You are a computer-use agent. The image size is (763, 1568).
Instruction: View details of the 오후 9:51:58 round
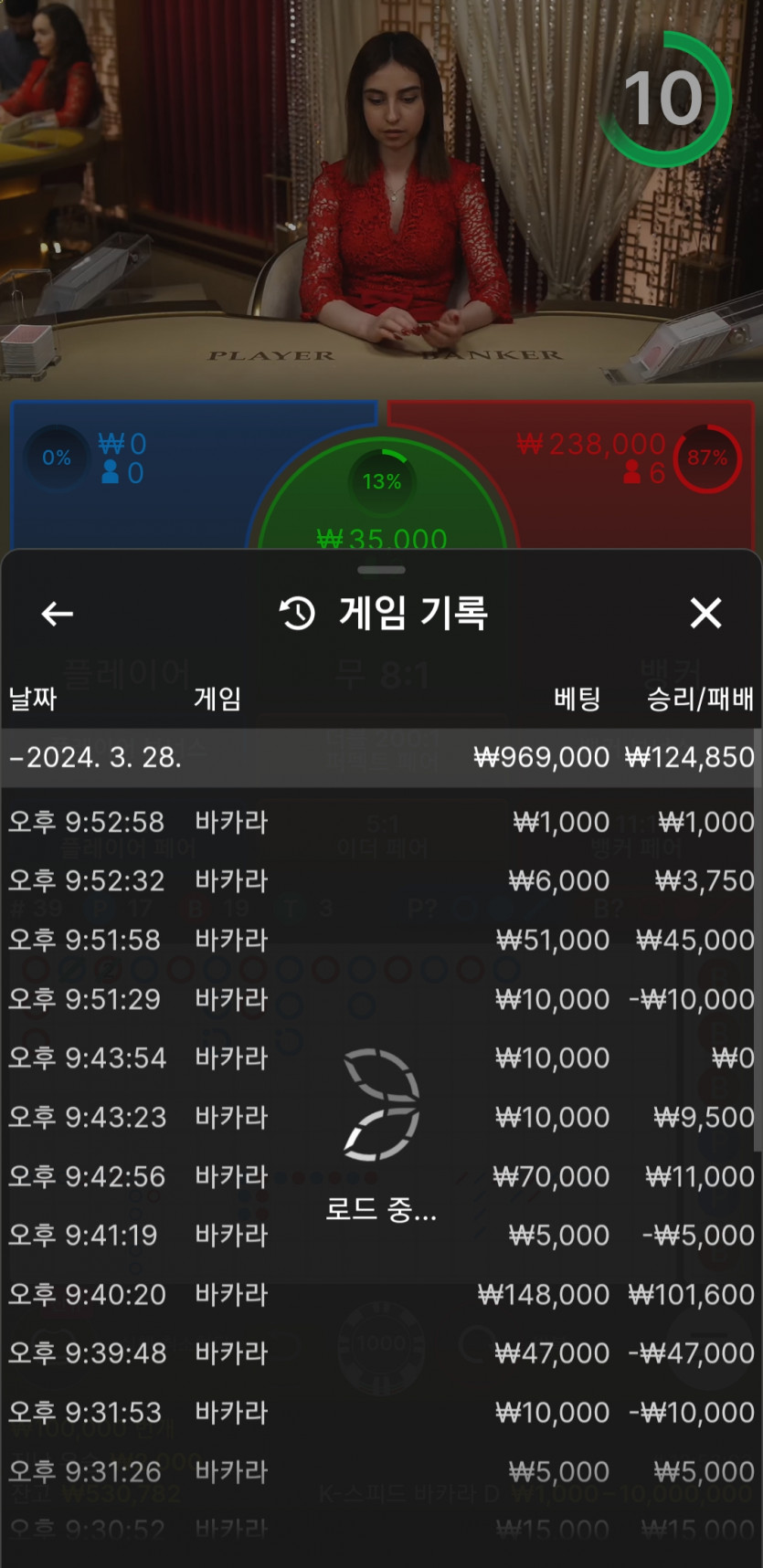(381, 940)
